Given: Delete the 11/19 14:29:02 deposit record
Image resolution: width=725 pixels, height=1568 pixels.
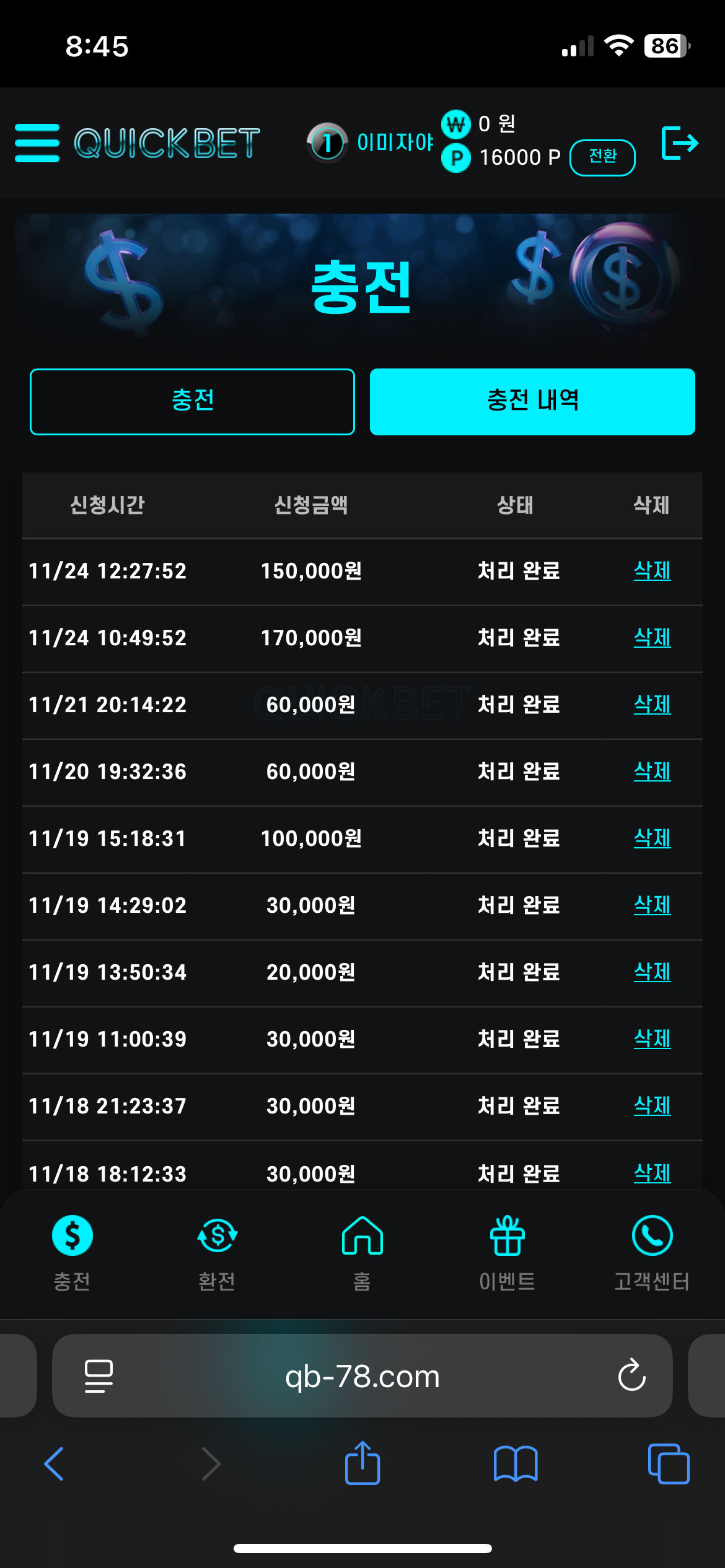Looking at the screenshot, I should (x=652, y=905).
